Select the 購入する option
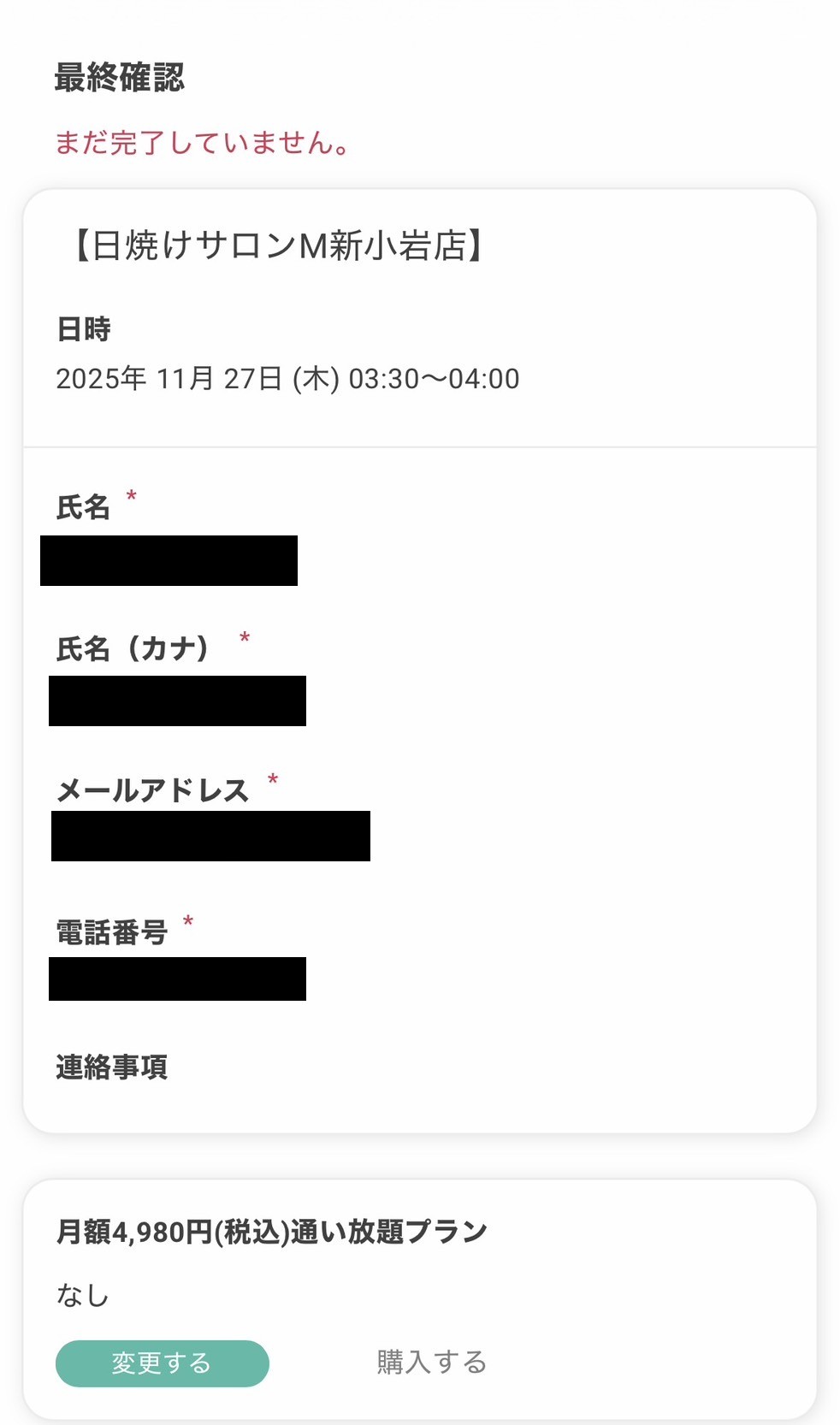The width and height of the screenshot is (840, 1425). pyautogui.click(x=432, y=1362)
